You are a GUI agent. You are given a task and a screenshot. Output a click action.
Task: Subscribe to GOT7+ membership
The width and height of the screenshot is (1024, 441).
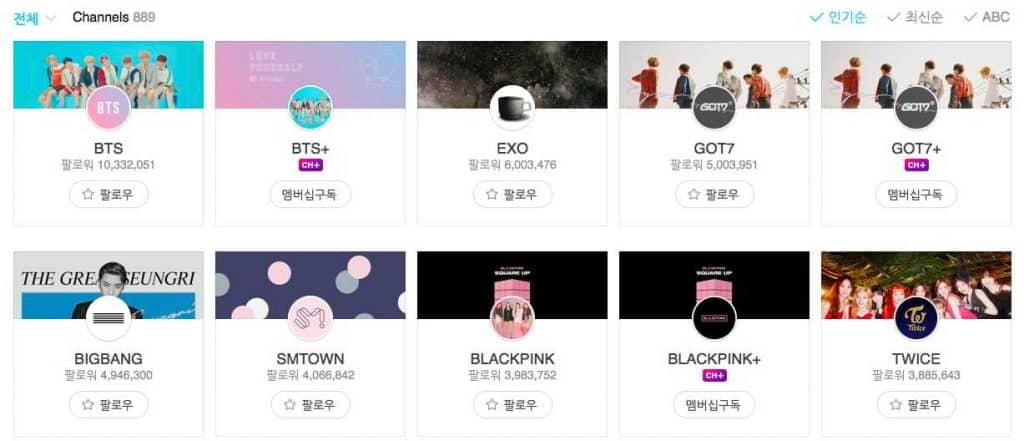[916, 194]
